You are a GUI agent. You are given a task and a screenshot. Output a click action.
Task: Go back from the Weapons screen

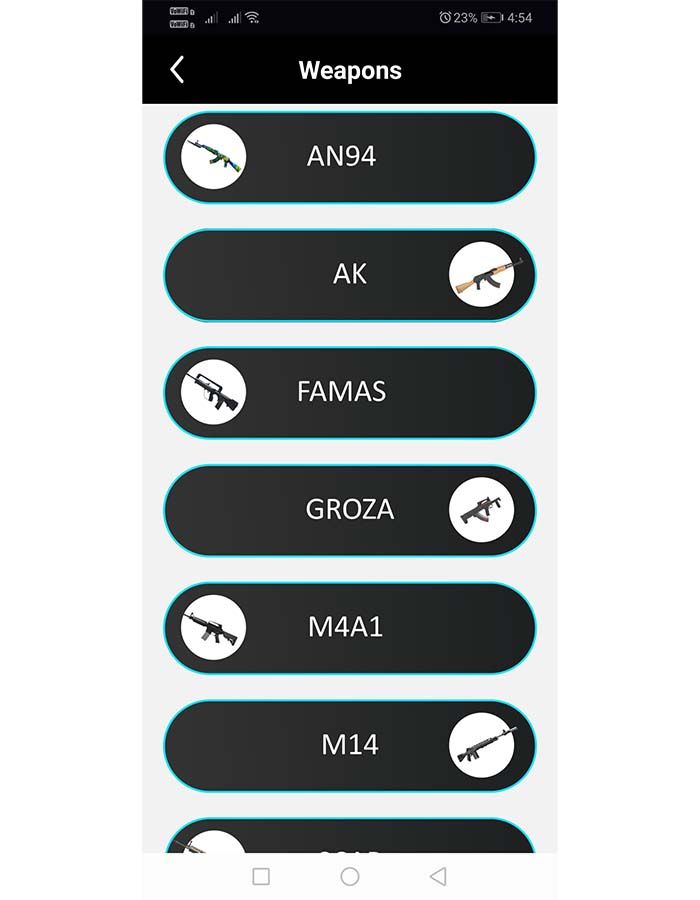(x=177, y=70)
